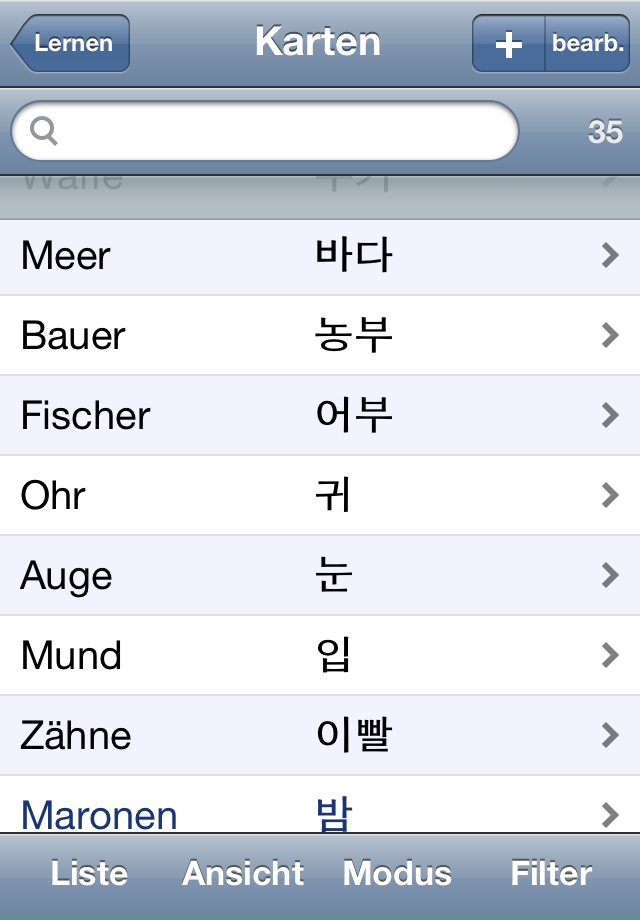Add a new card with plus button
This screenshot has width=640, height=920.
click(x=509, y=44)
